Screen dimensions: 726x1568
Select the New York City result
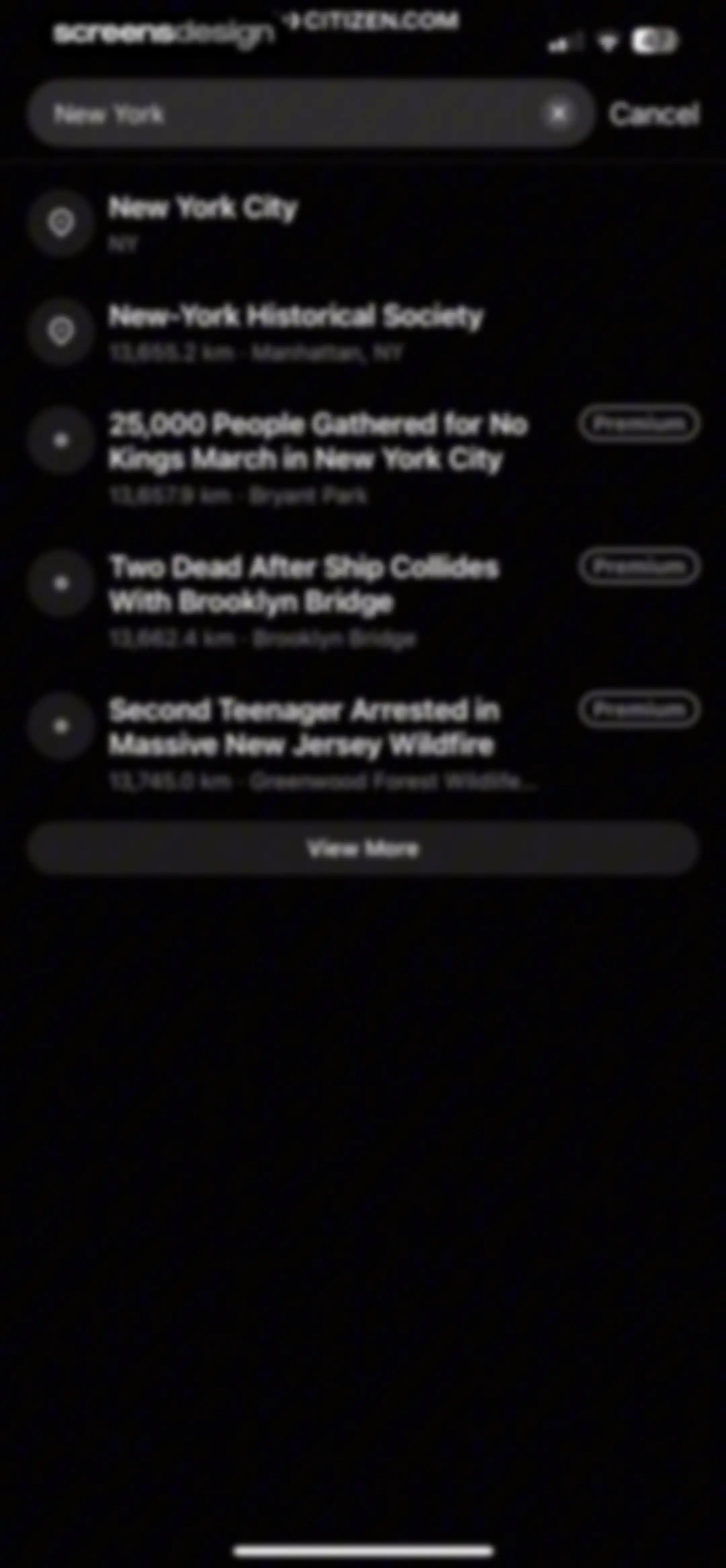click(363, 223)
